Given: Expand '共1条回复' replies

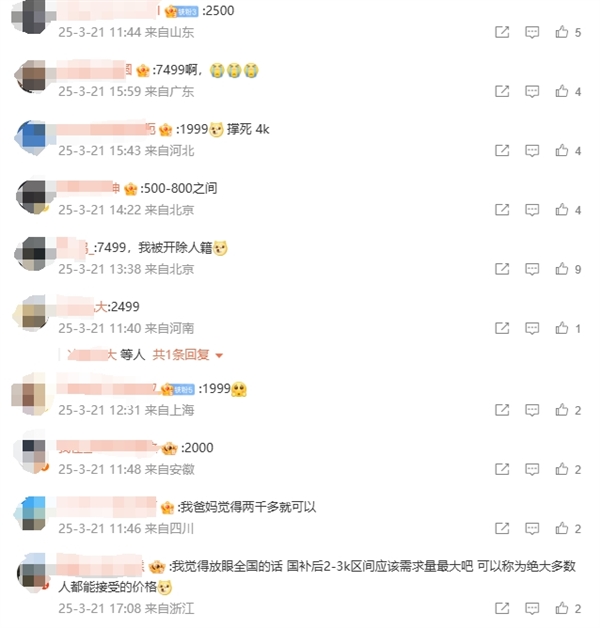Looking at the screenshot, I should (x=188, y=355).
